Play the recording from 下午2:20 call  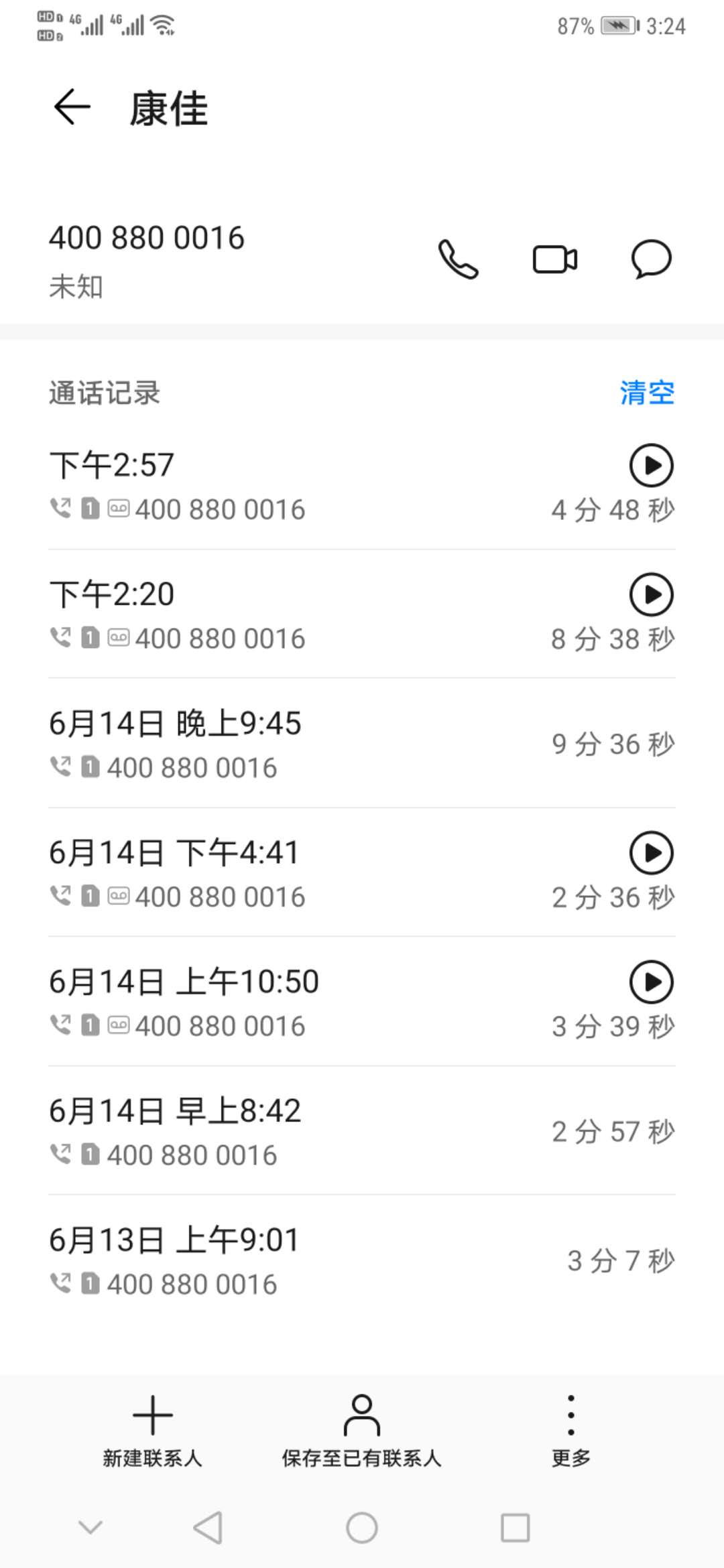click(x=651, y=594)
